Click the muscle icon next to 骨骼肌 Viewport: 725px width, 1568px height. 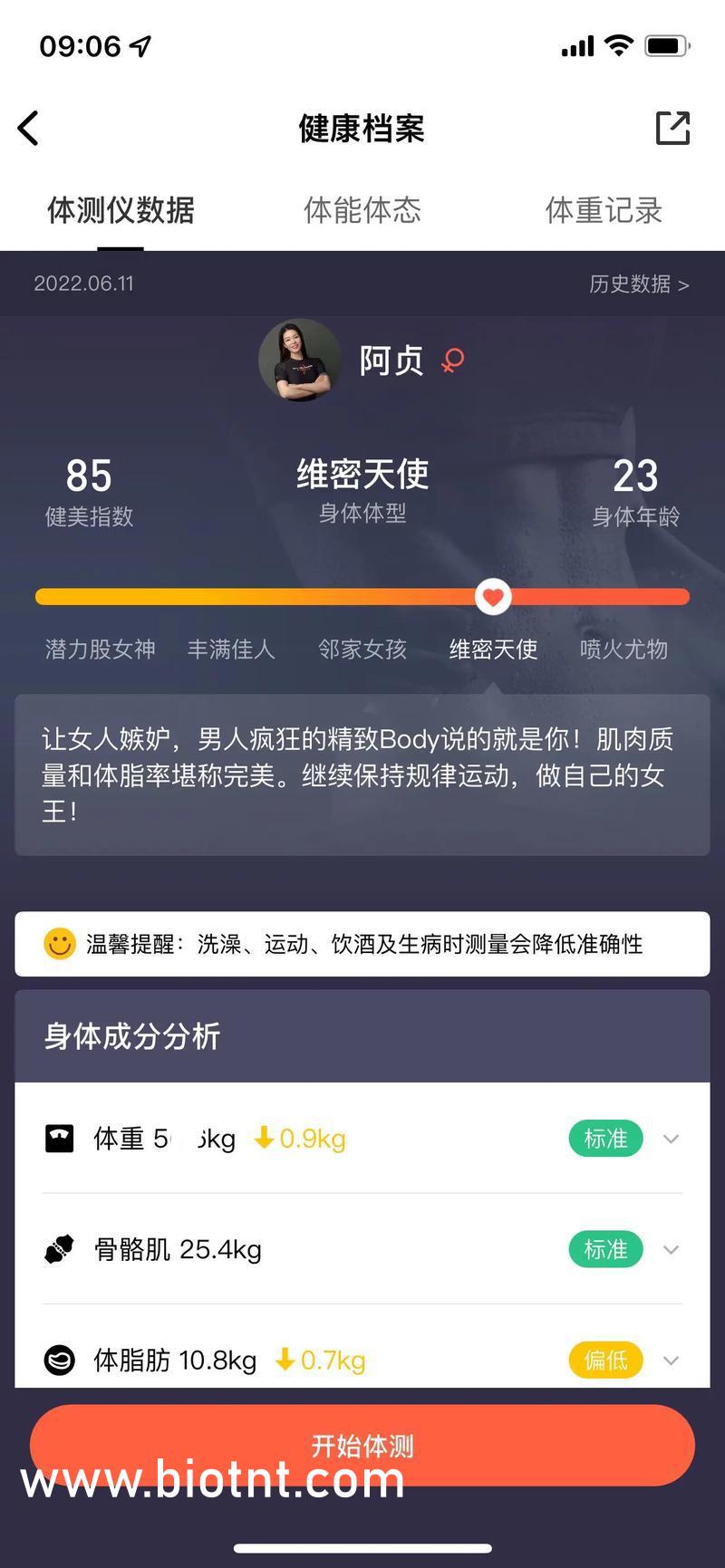coord(58,1249)
